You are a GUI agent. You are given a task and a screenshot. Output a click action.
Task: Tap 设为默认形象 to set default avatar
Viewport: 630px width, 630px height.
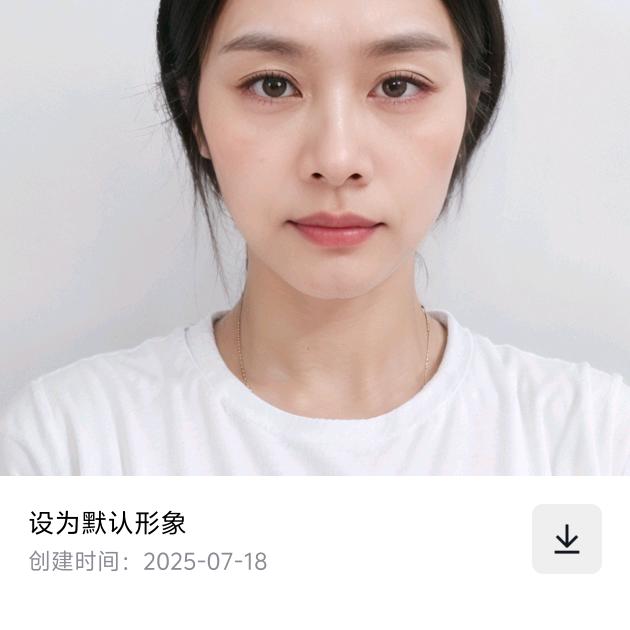(108, 523)
